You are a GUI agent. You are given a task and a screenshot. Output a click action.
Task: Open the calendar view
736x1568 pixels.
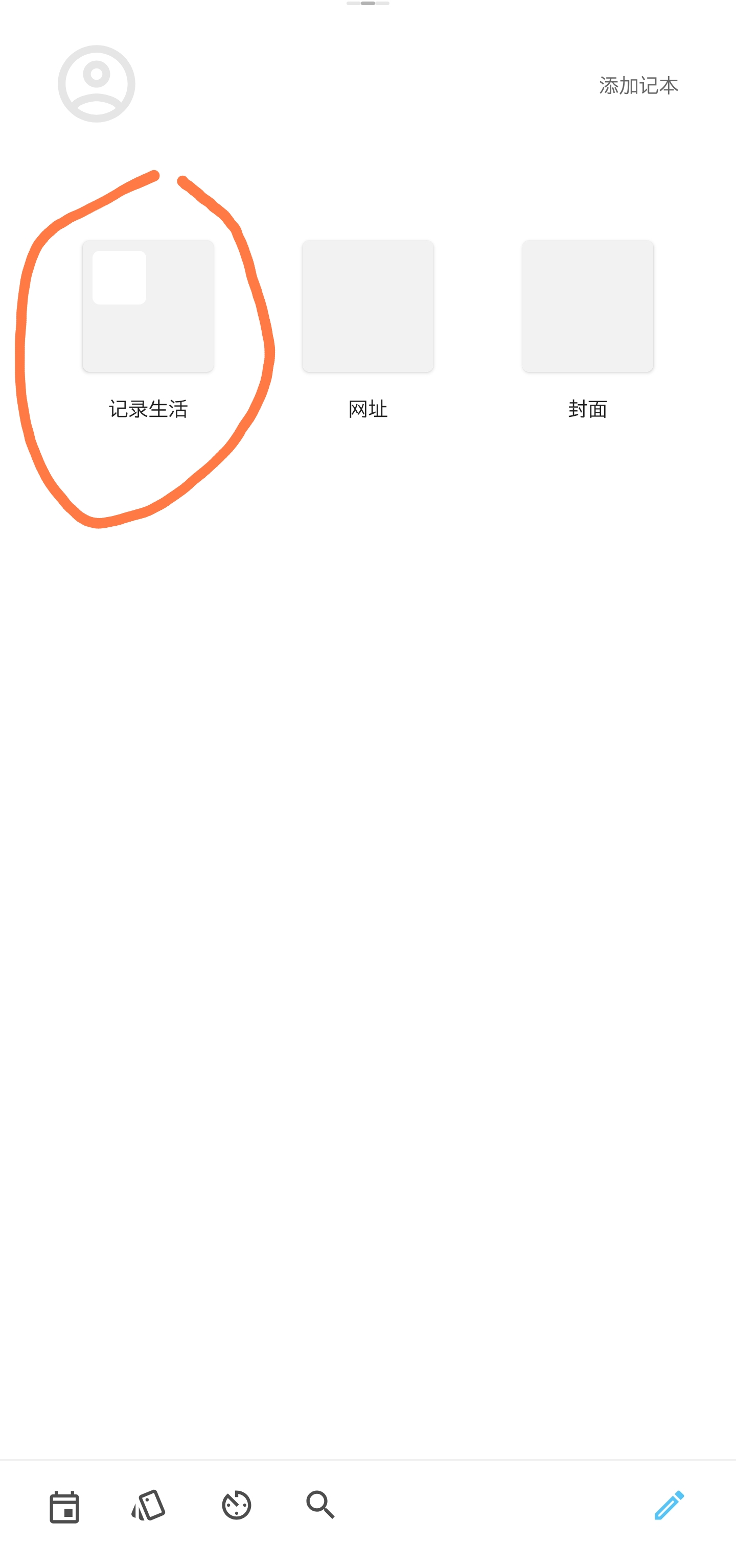(64, 1507)
